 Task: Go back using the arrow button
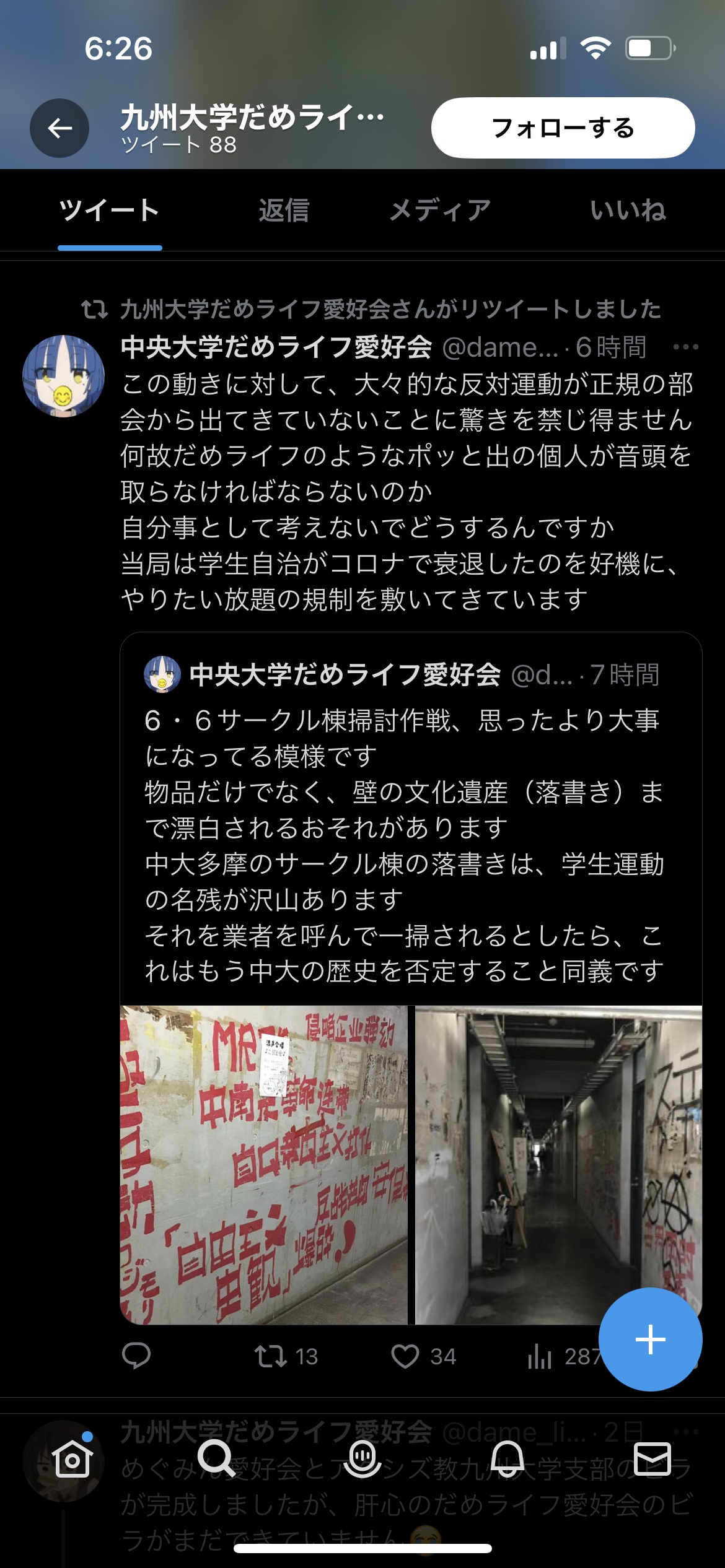click(x=59, y=128)
